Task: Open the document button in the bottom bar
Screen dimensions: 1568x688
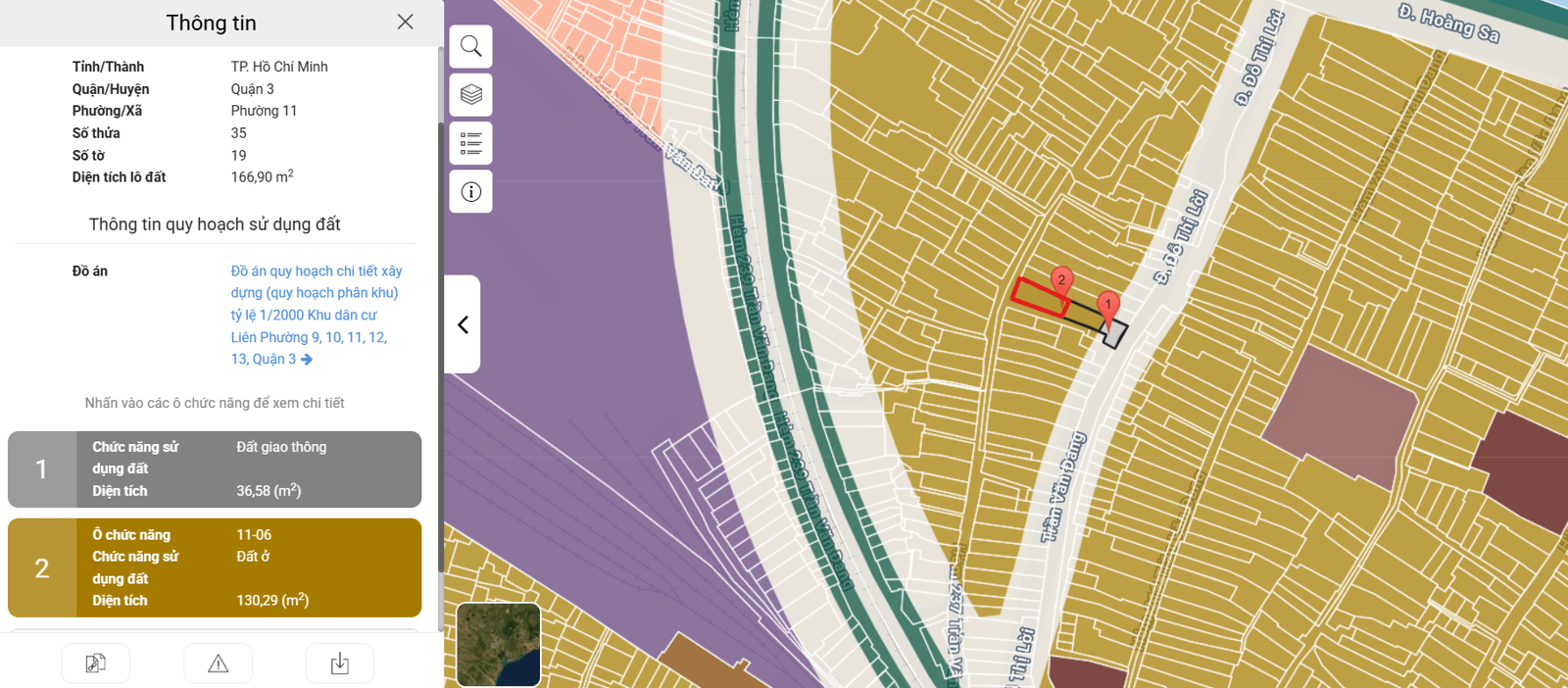Action: click(95, 663)
